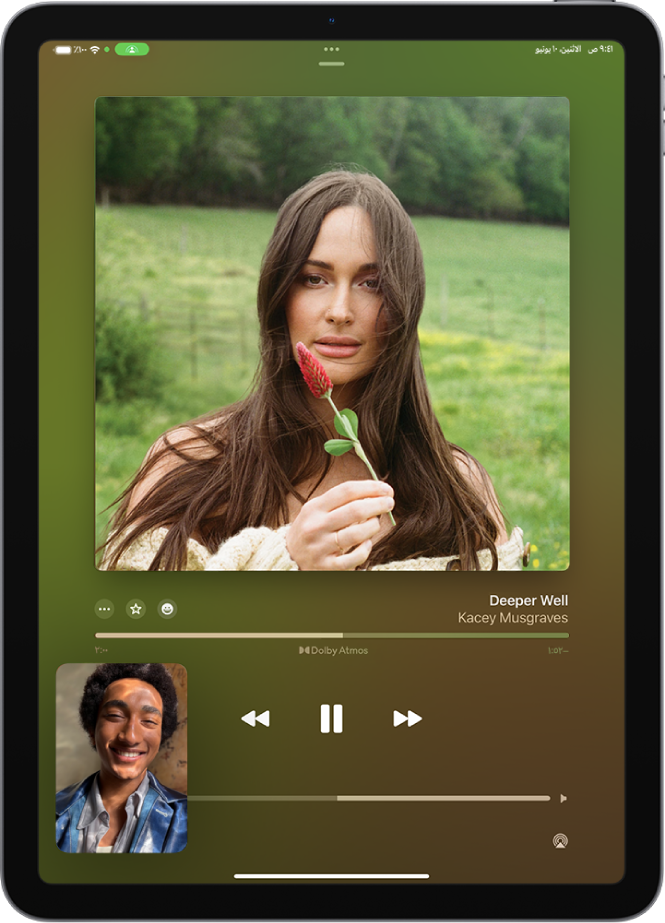This screenshot has height=923, width=665.
Task: Go back to the previous track
Action: pyautogui.click(x=256, y=718)
